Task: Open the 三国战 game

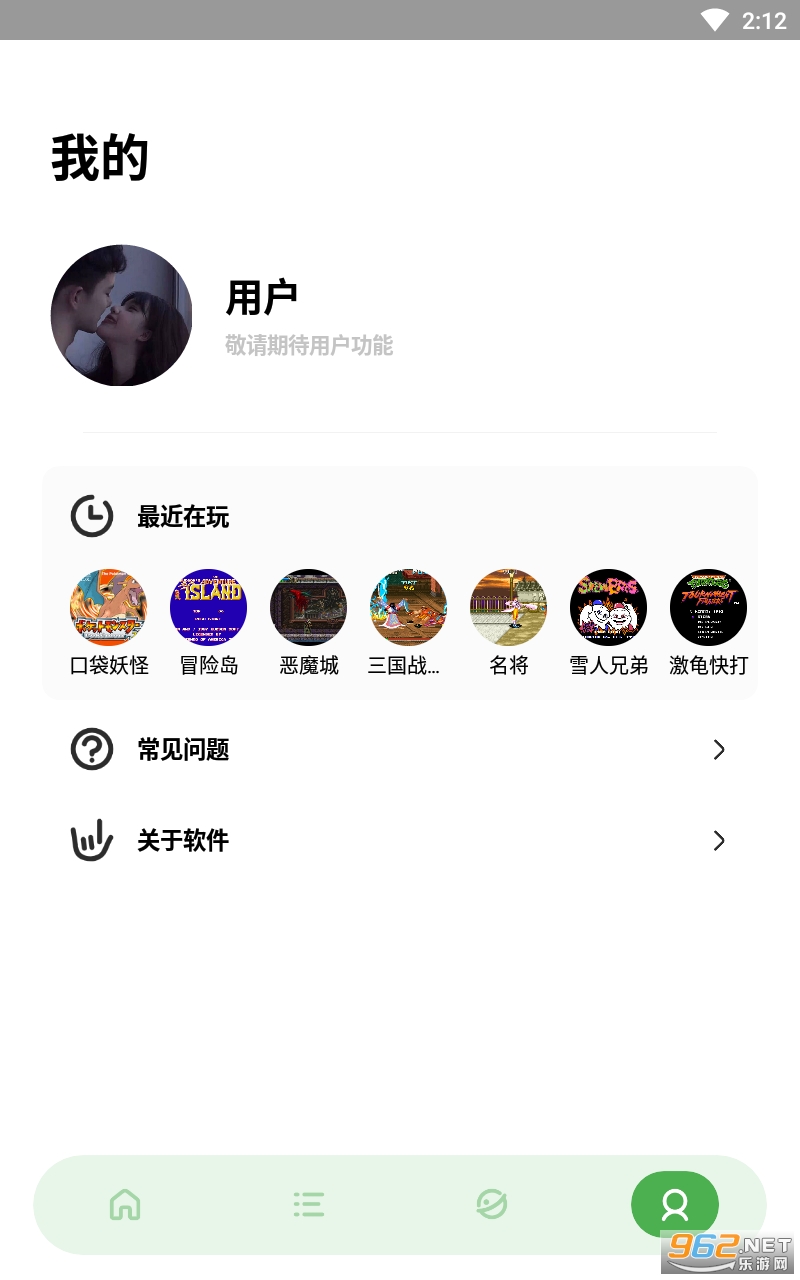Action: click(408, 608)
